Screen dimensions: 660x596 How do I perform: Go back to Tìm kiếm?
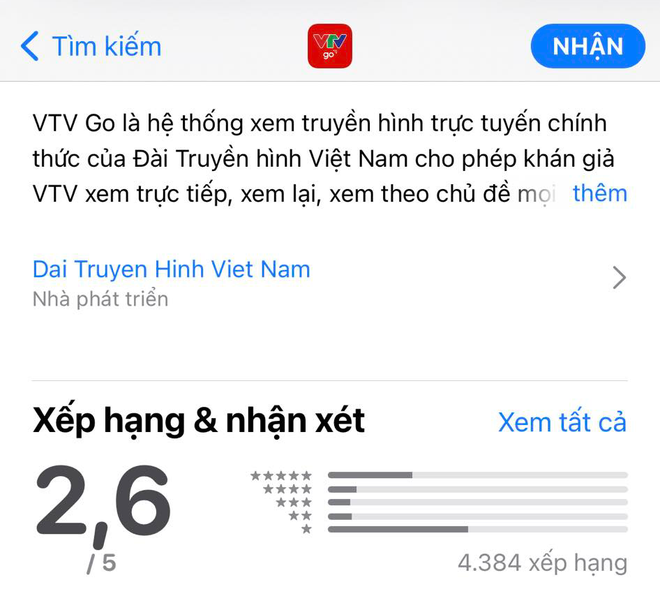point(90,47)
